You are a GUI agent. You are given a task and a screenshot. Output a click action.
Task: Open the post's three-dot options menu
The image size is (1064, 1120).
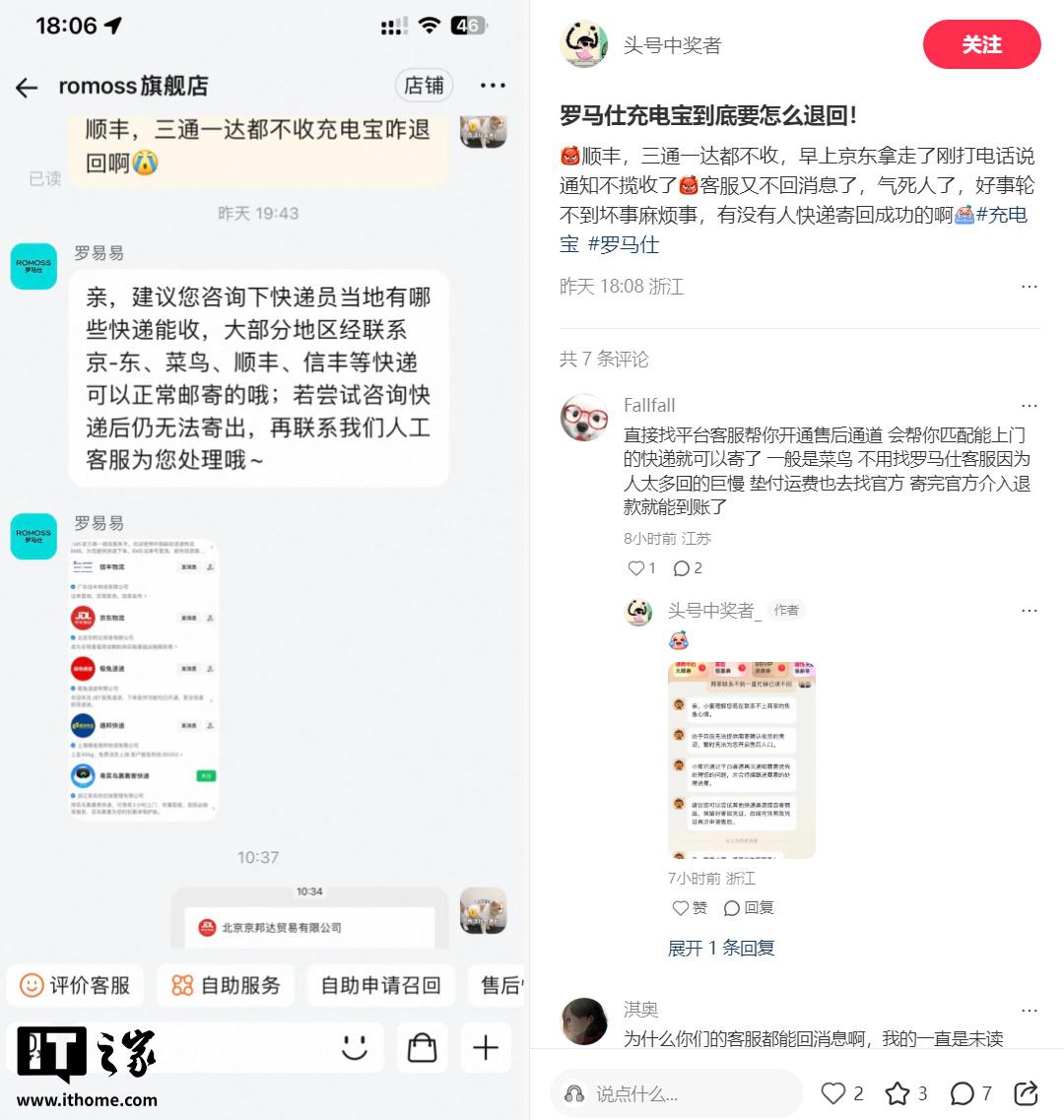[1029, 287]
